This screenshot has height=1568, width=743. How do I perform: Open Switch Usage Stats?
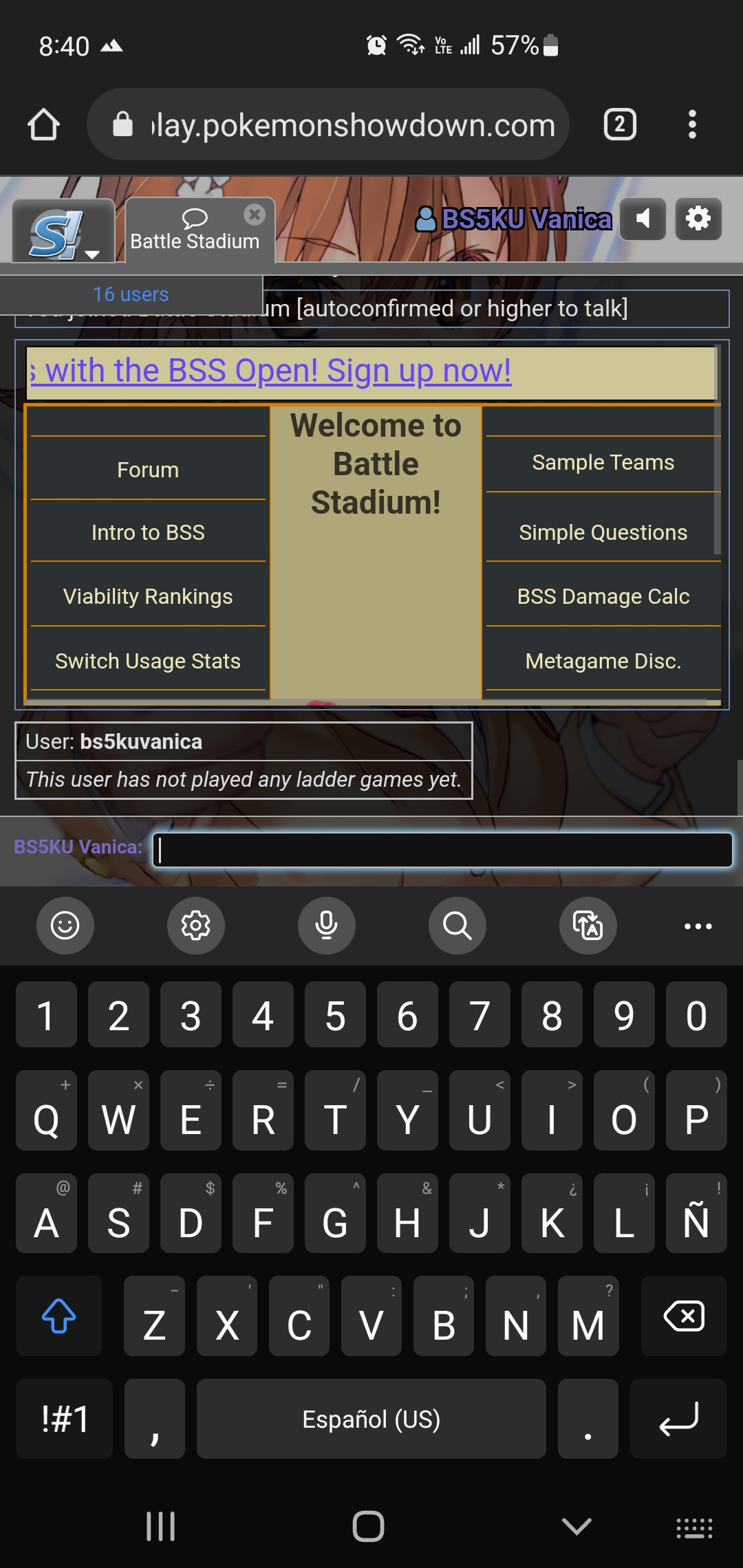[x=148, y=661]
